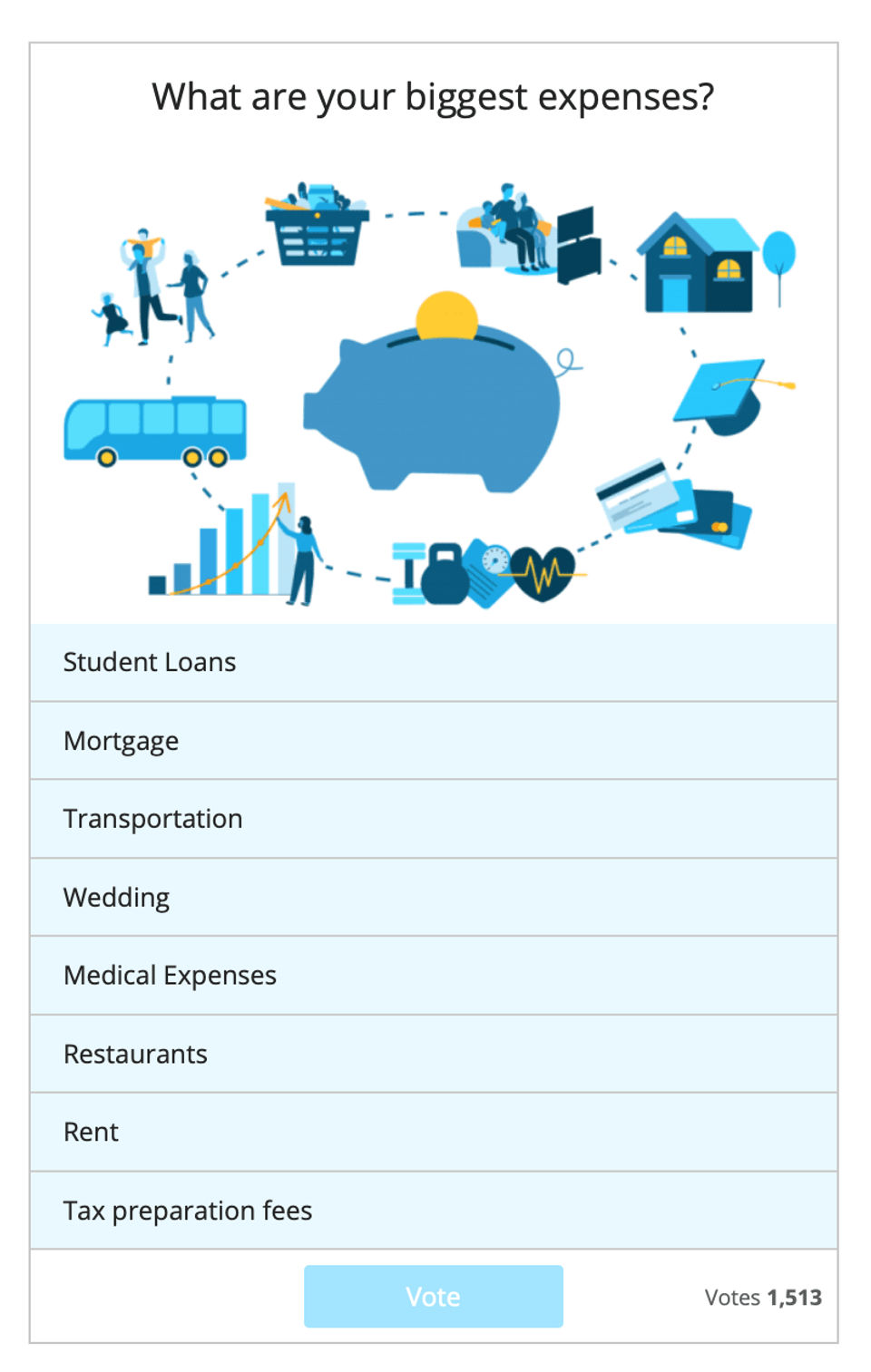This screenshot has width=871, height=1372.
Task: Tap the Vote button
Action: point(434,1297)
